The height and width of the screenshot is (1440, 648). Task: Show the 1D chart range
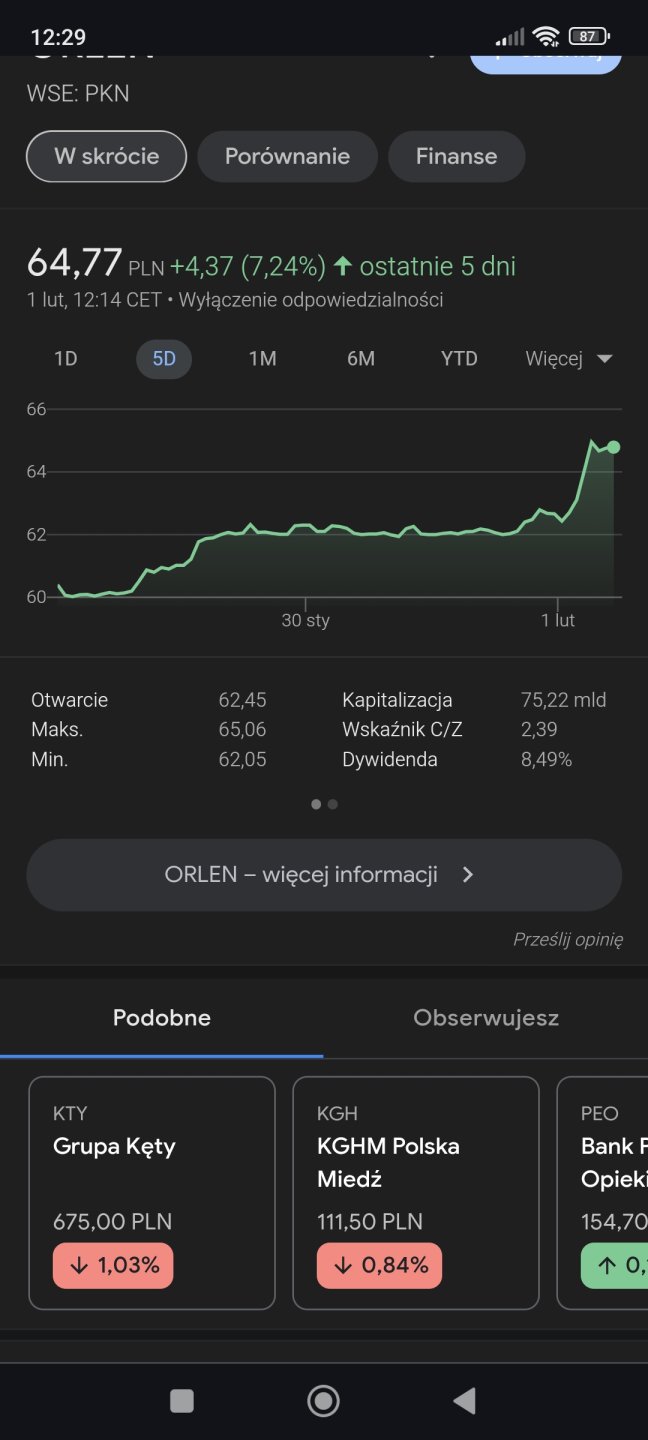click(x=66, y=359)
